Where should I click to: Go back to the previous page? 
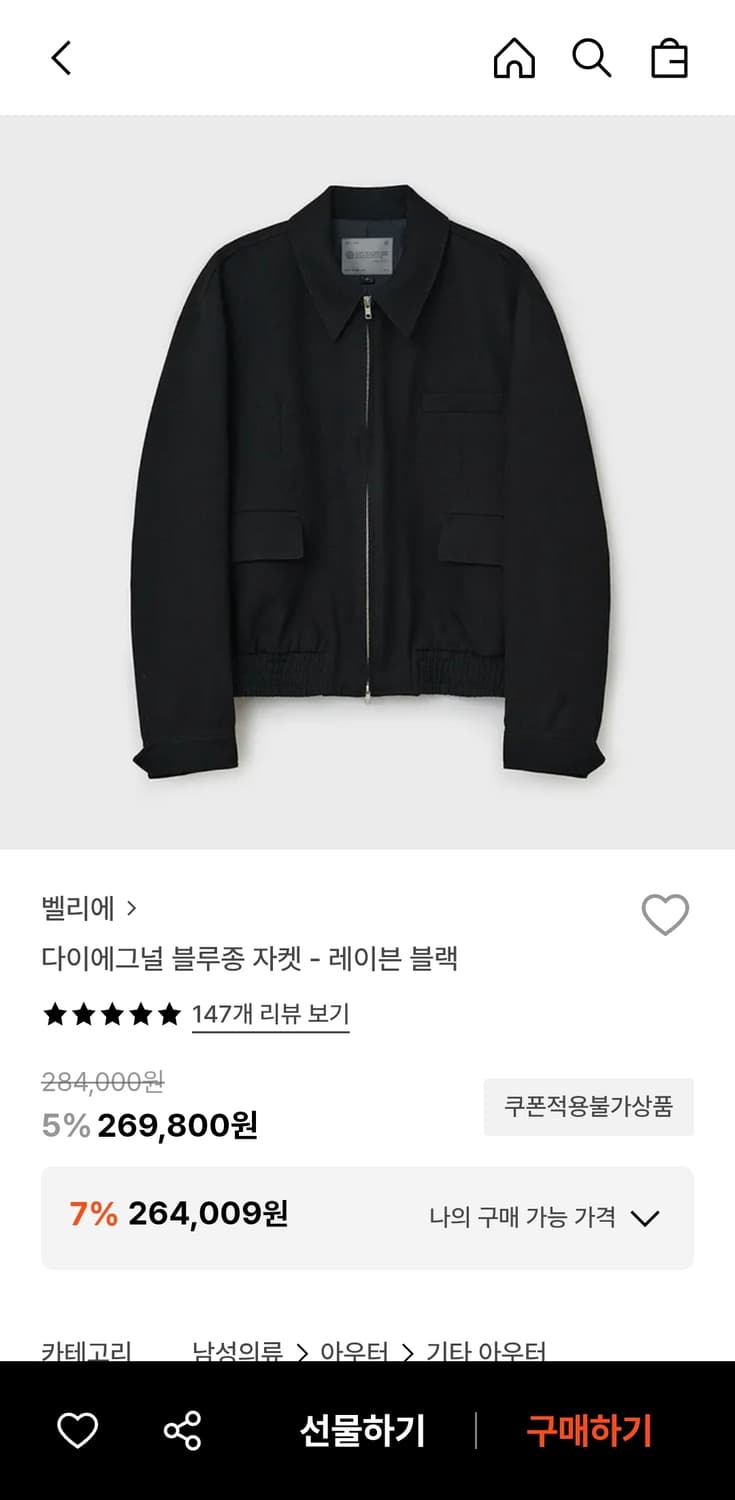pyautogui.click(x=62, y=58)
